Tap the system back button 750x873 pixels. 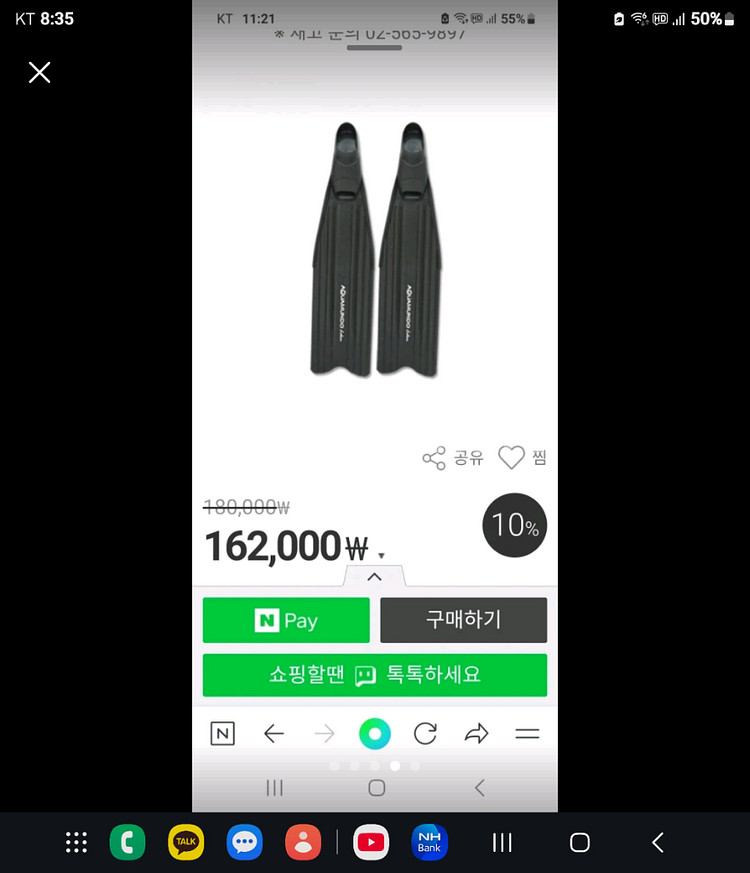point(657,842)
